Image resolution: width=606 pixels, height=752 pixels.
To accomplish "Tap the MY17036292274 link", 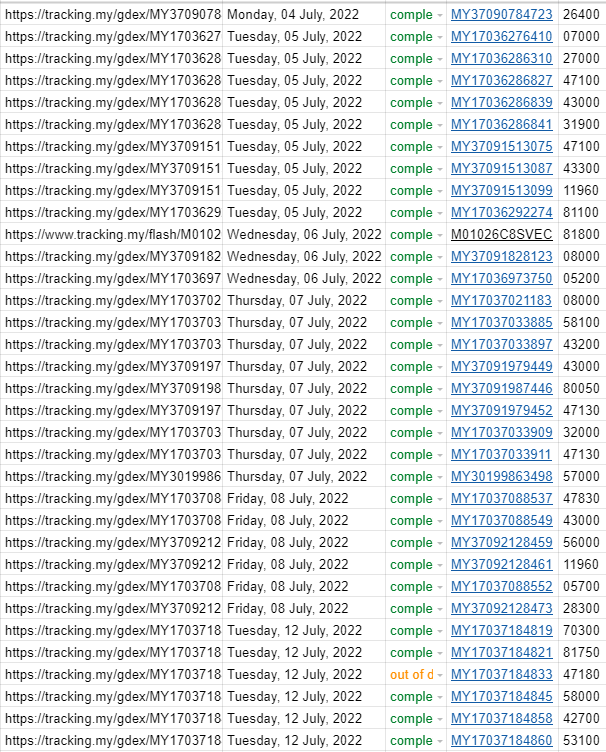I will coord(501,213).
